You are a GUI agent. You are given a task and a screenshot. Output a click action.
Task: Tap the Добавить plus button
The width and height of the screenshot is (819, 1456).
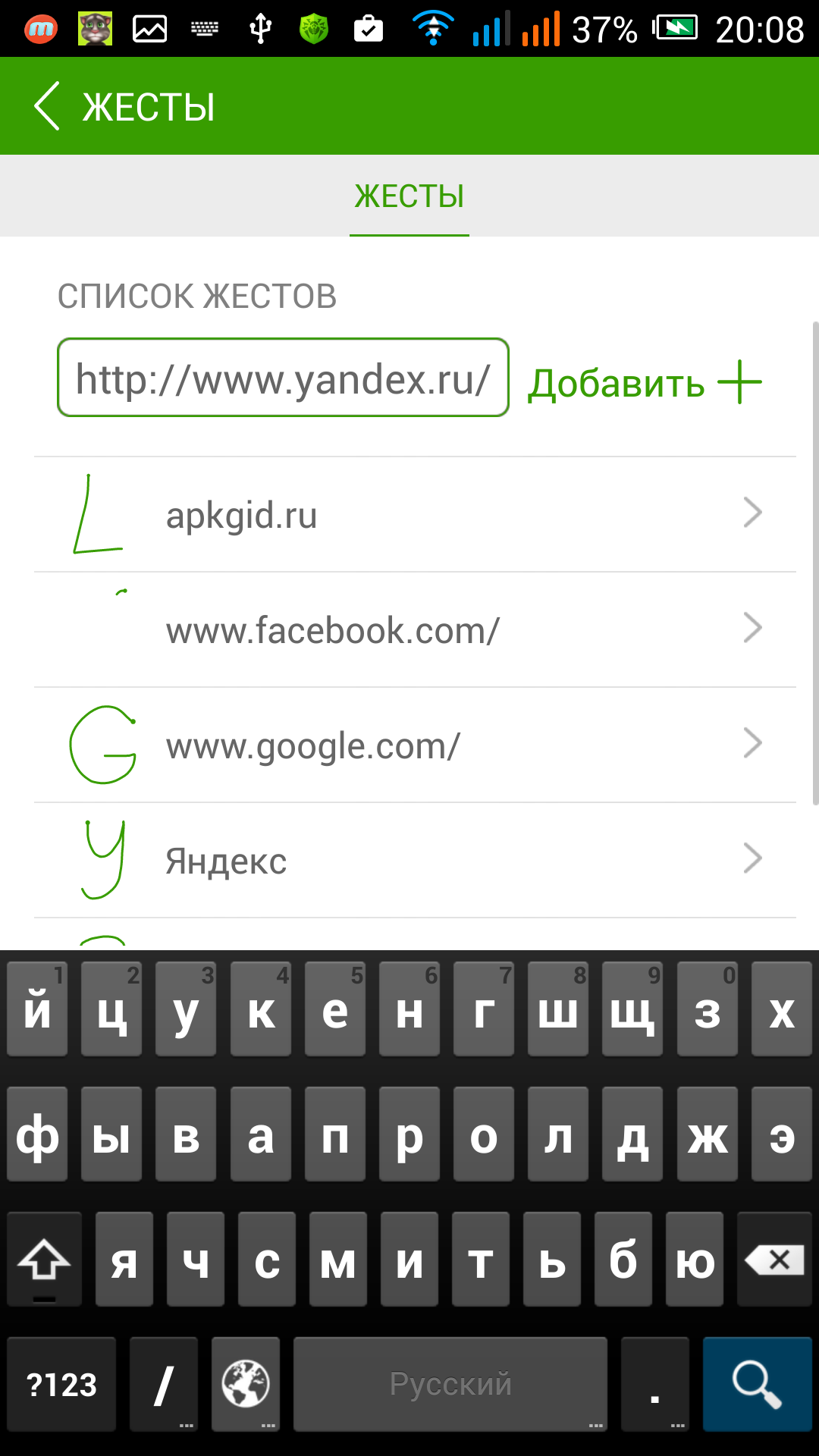pyautogui.click(x=645, y=382)
